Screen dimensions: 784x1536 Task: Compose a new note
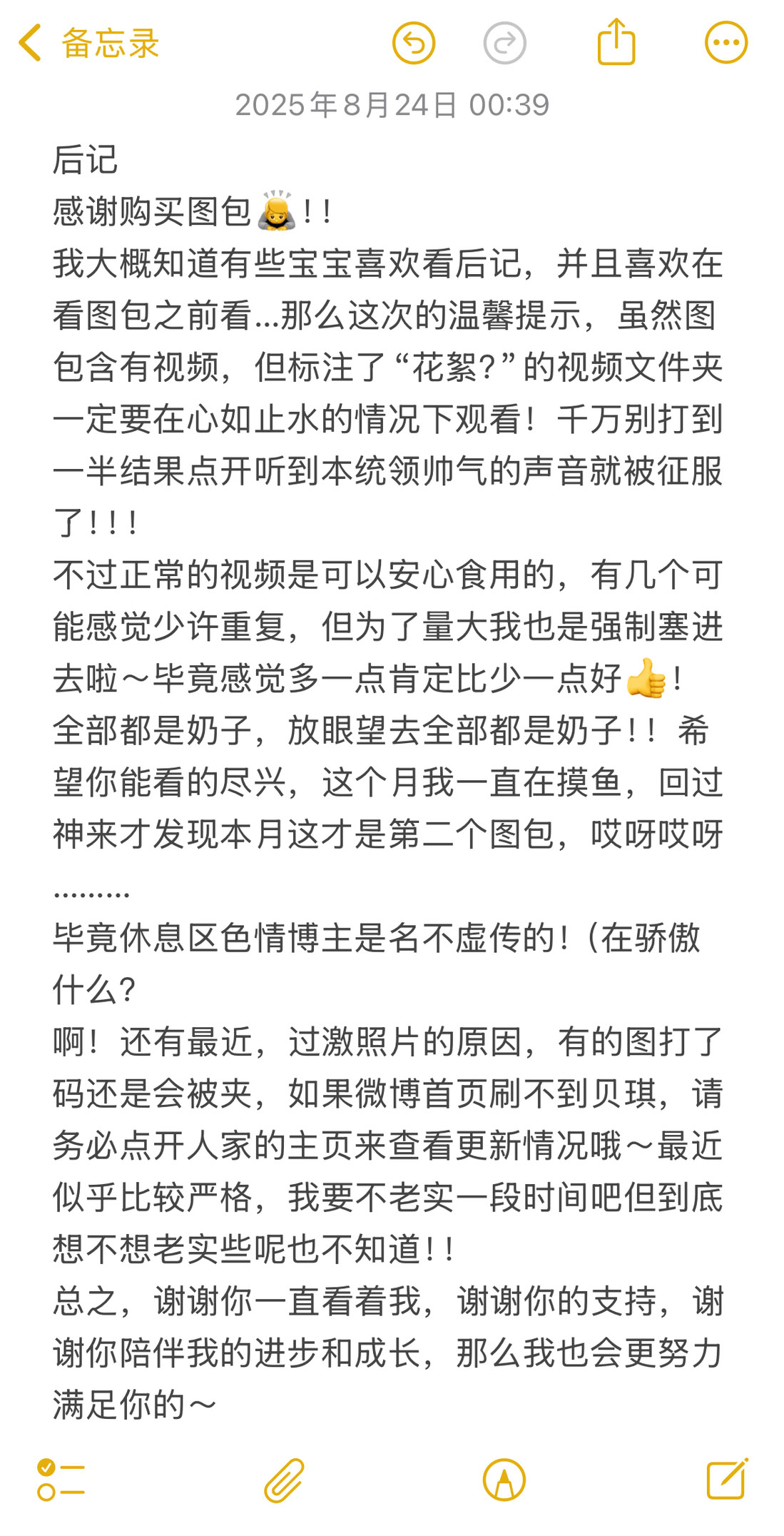tap(727, 1480)
